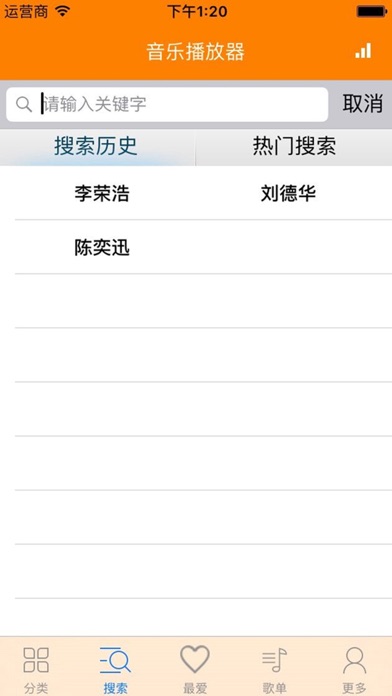Open the now-playing bars icon
Viewport: 392px width, 696px height.
coord(363,51)
